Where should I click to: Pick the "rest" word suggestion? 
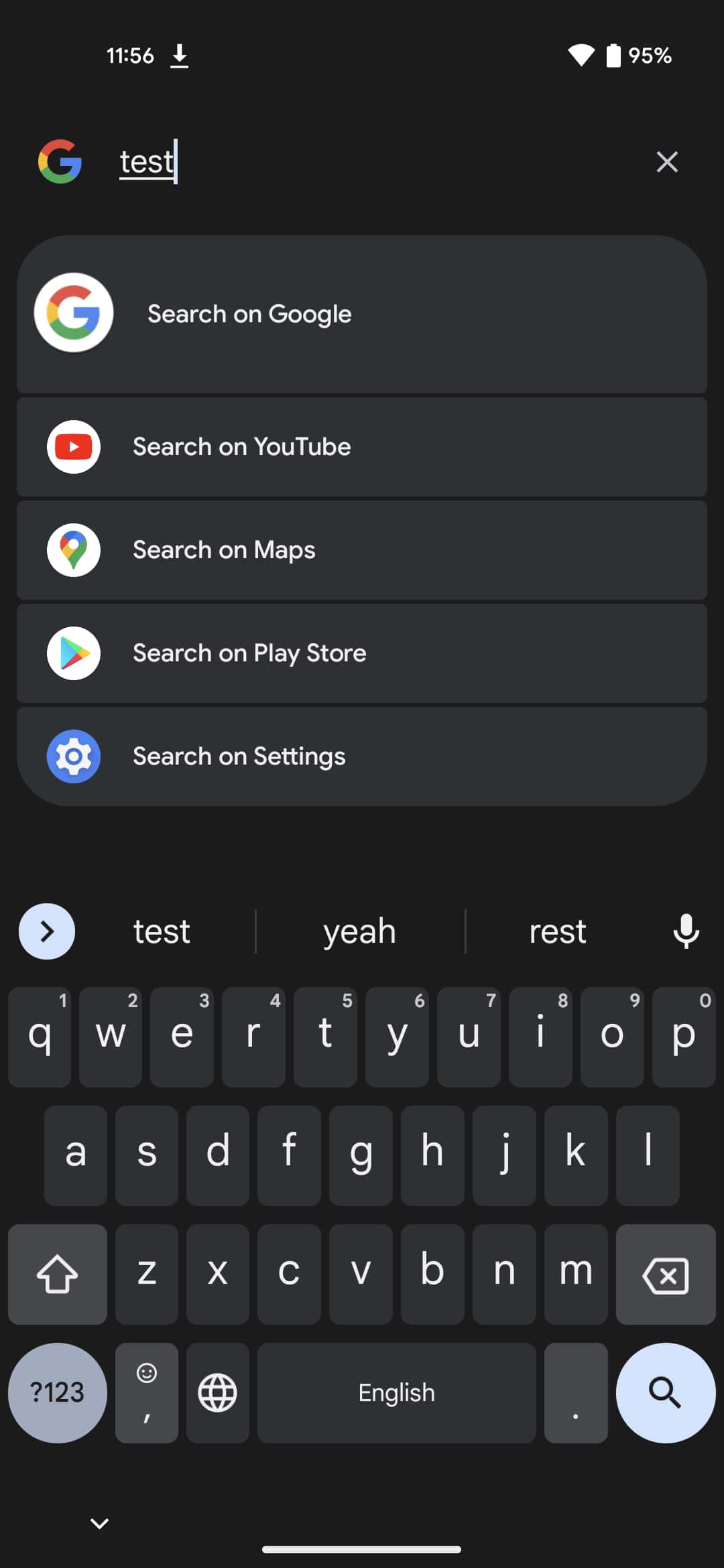point(558,931)
